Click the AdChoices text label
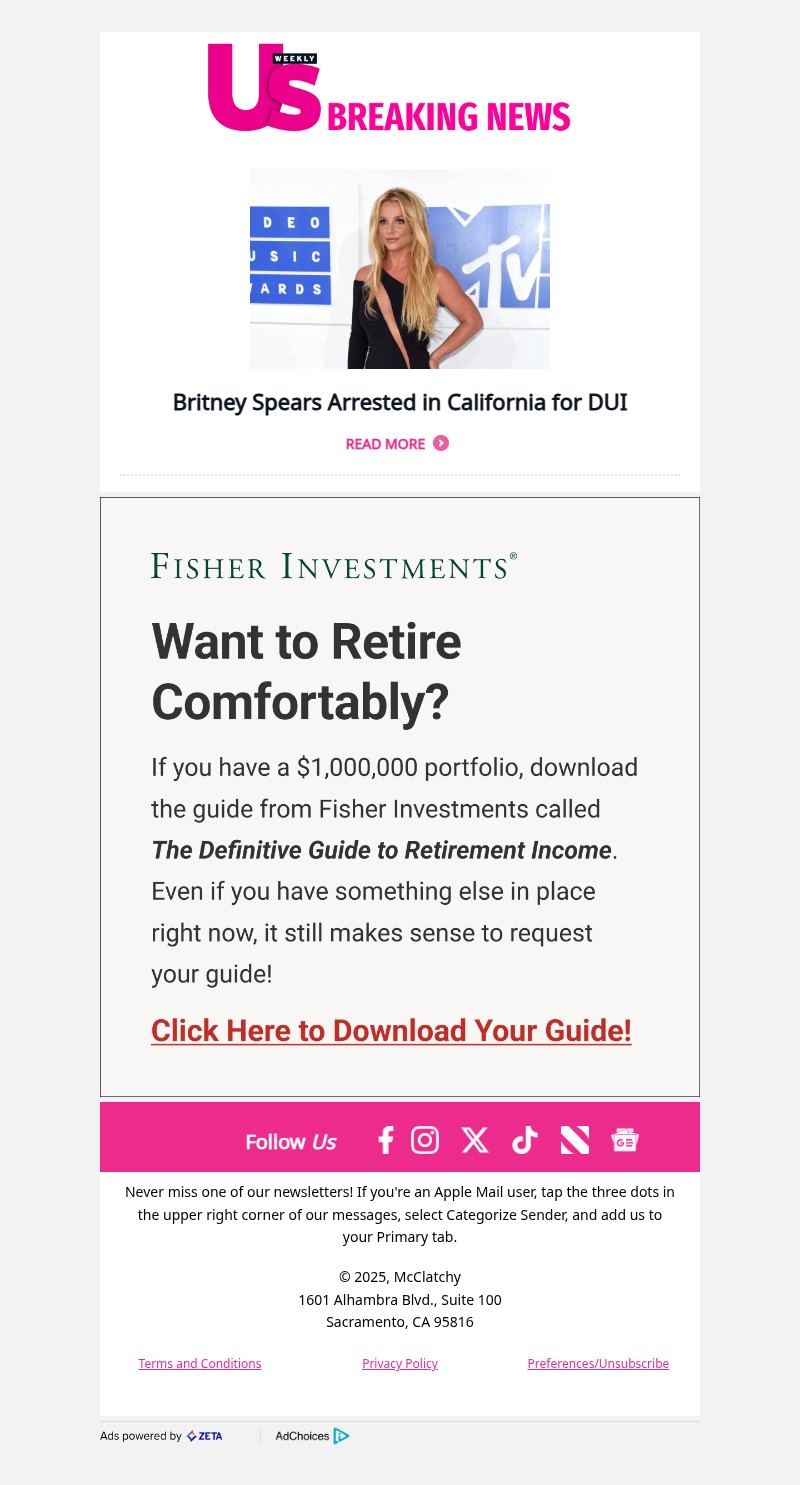This screenshot has height=1485, width=800. pyautogui.click(x=301, y=1436)
